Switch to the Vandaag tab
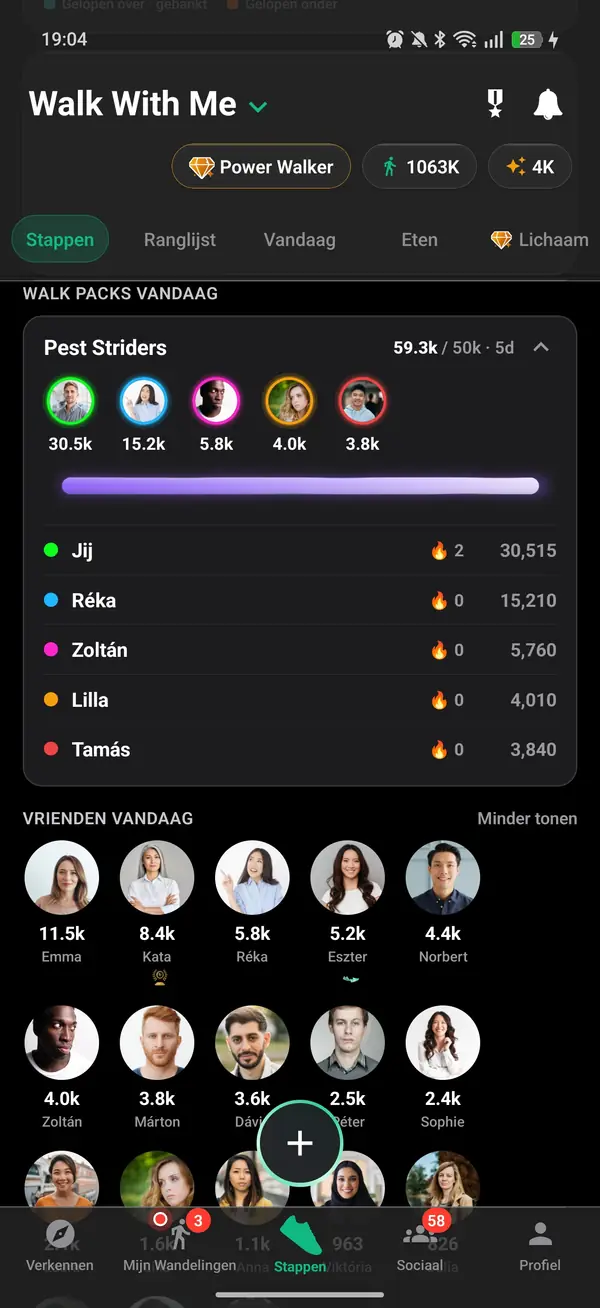This screenshot has height=1308, width=600. pyautogui.click(x=299, y=240)
